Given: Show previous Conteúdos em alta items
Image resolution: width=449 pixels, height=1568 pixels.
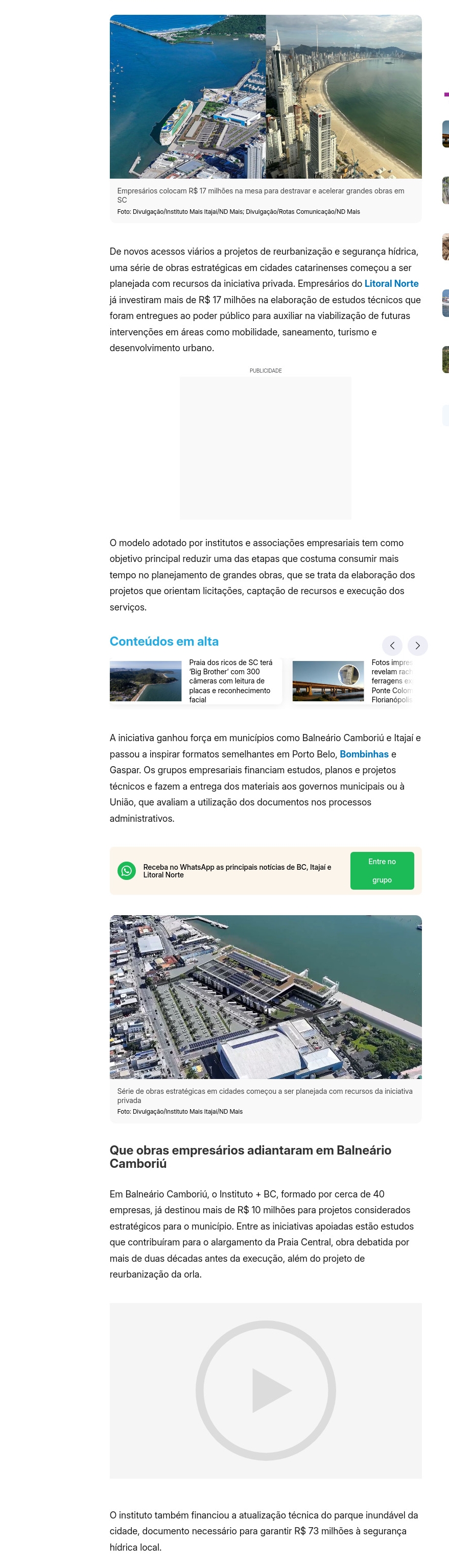Looking at the screenshot, I should (x=392, y=645).
